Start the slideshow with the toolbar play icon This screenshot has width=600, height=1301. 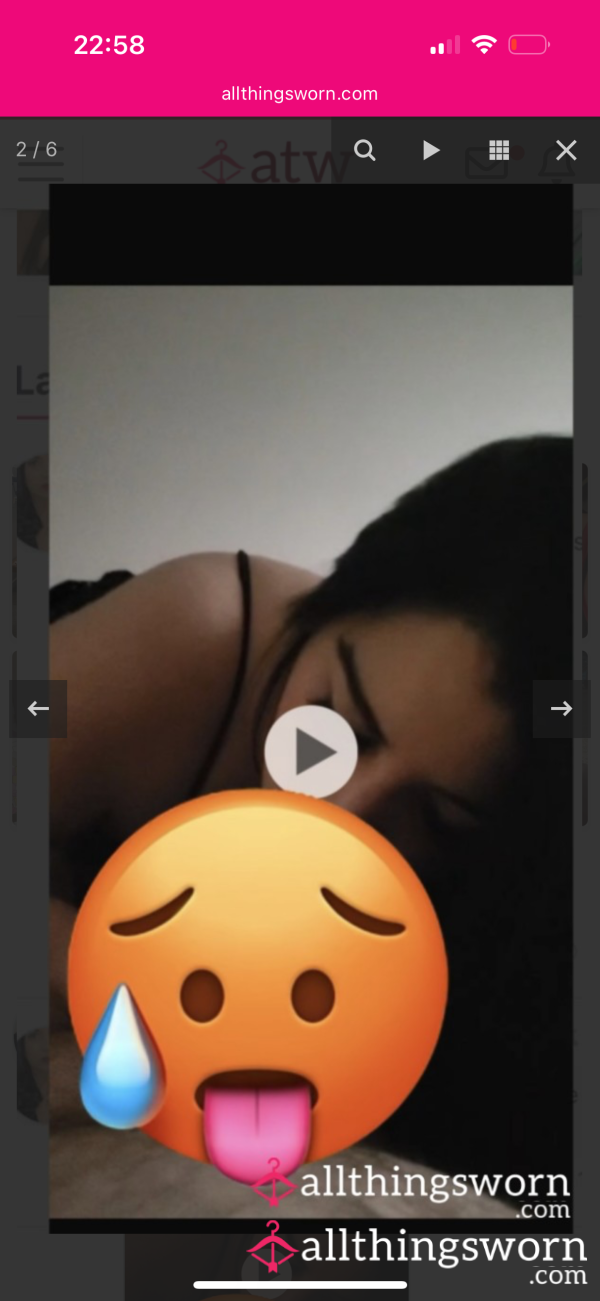click(431, 151)
